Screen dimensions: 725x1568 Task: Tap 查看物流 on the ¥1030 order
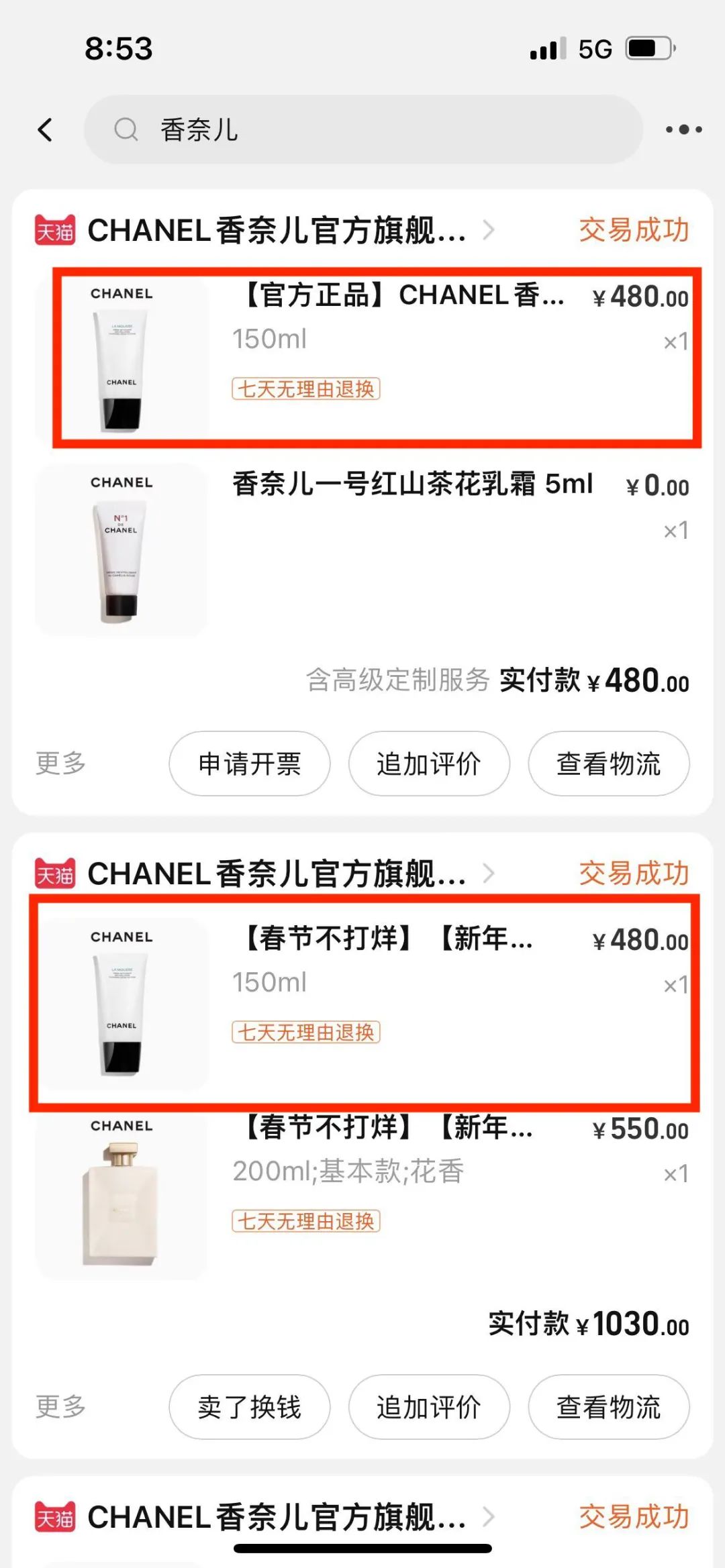(609, 1407)
